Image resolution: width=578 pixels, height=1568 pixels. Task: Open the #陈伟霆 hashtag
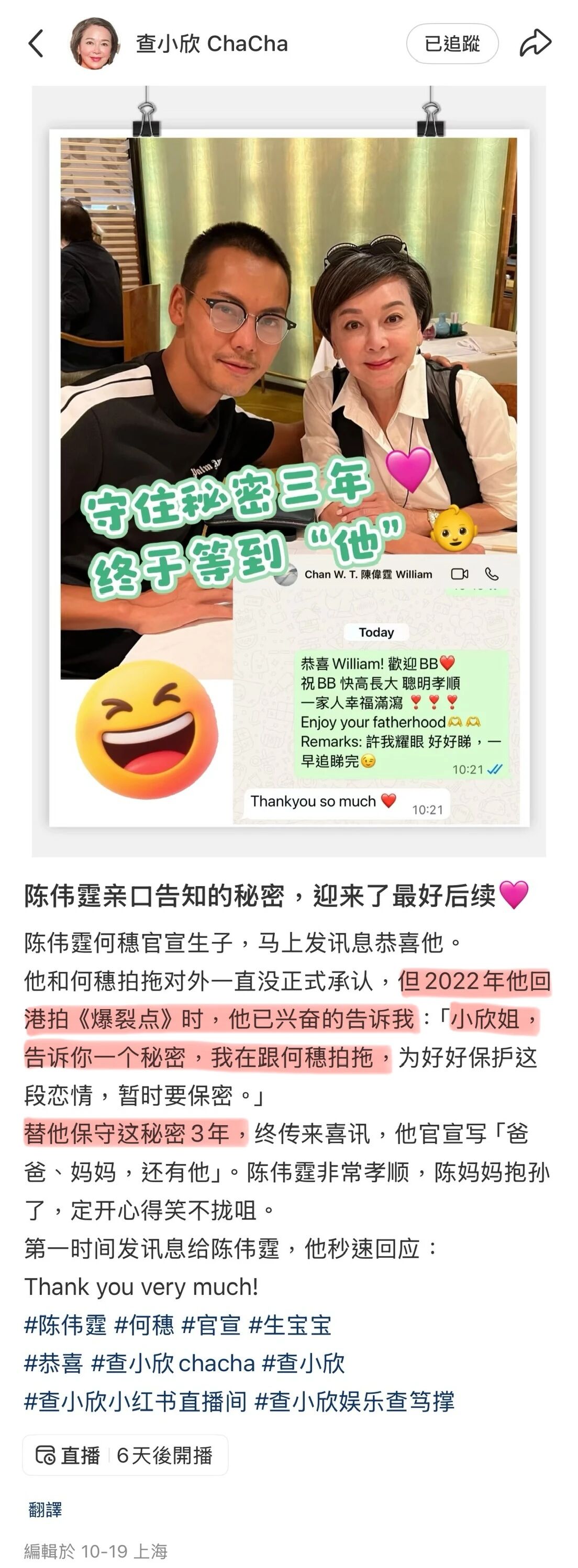point(65,1325)
